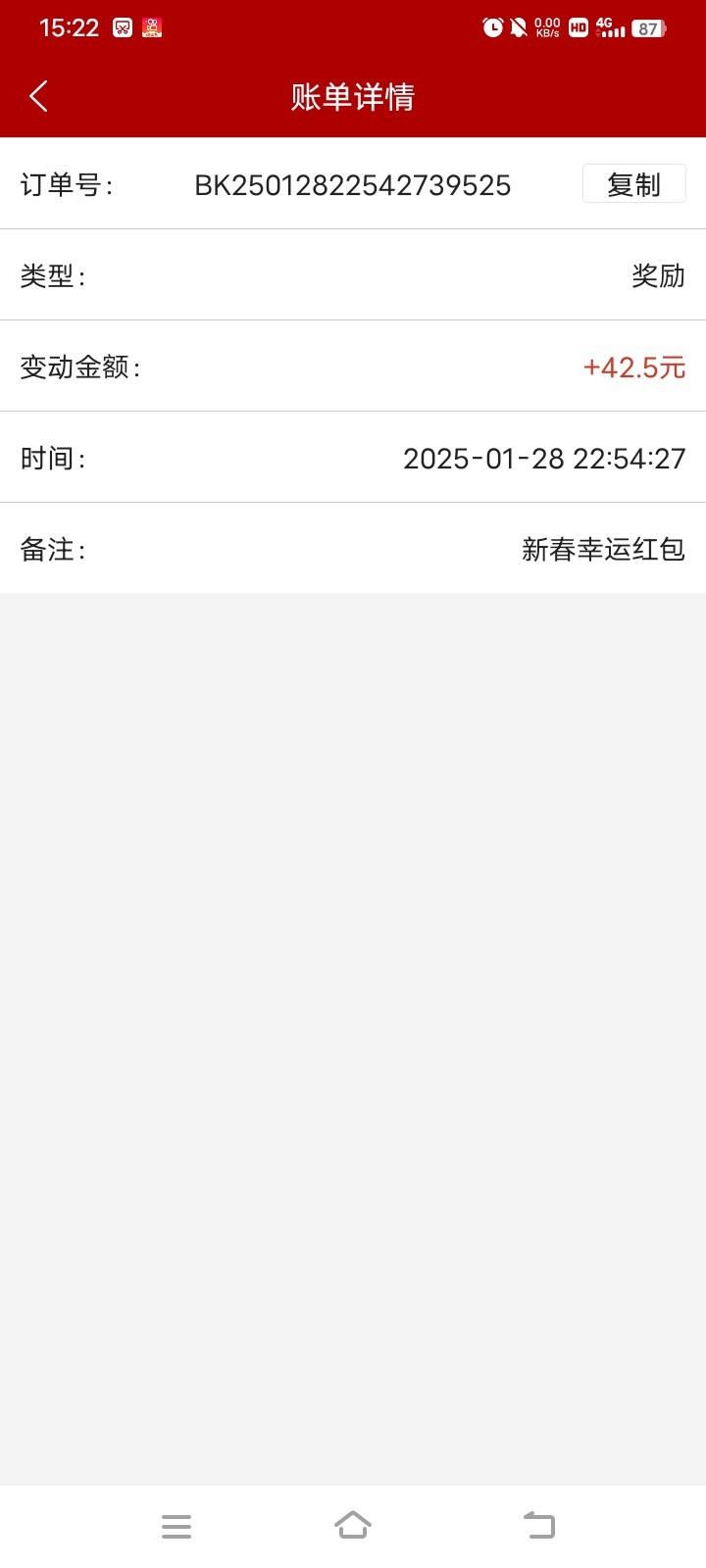The height and width of the screenshot is (1568, 706).
Task: Copy the order number with 复制
Action: [x=633, y=184]
